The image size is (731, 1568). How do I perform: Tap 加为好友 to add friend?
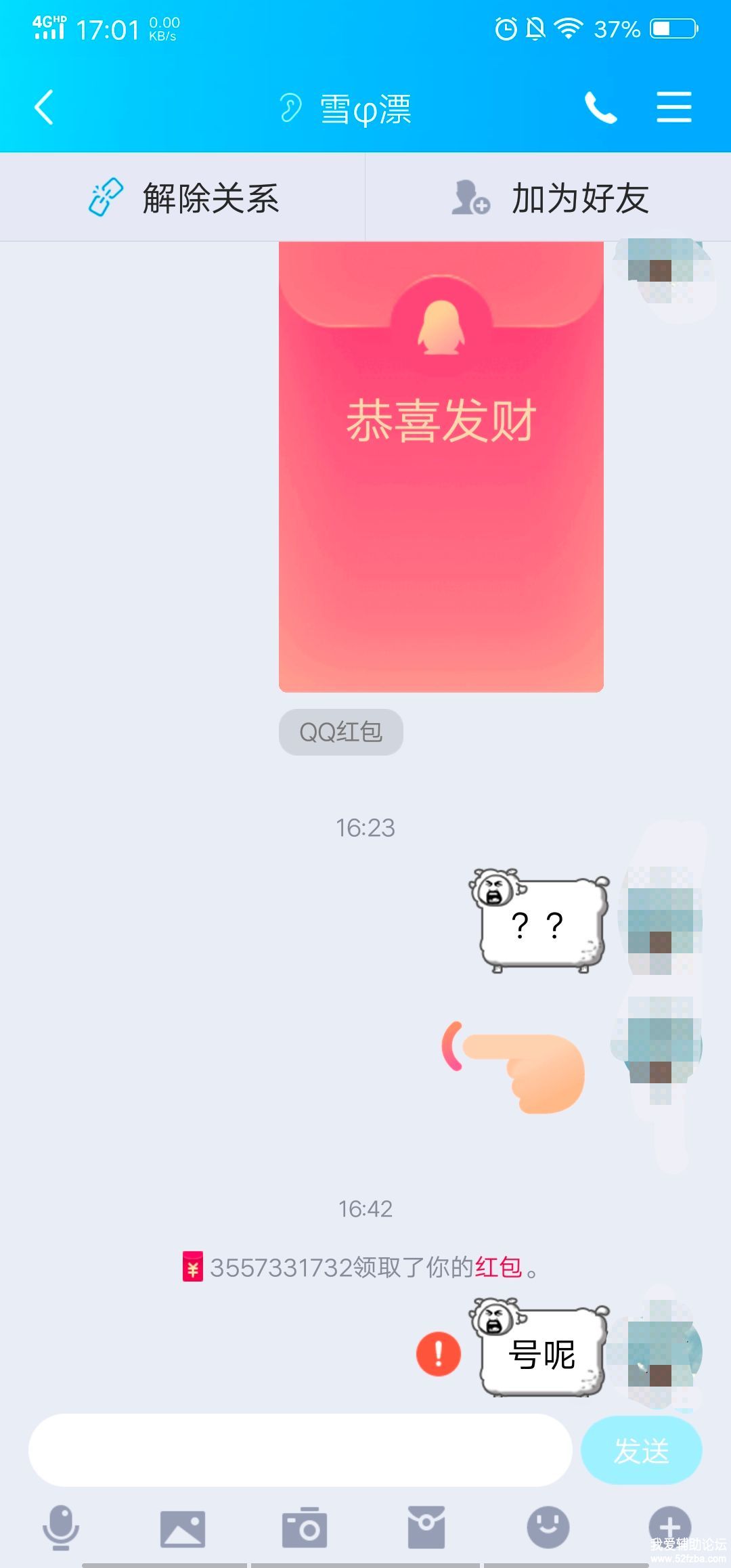point(548,198)
